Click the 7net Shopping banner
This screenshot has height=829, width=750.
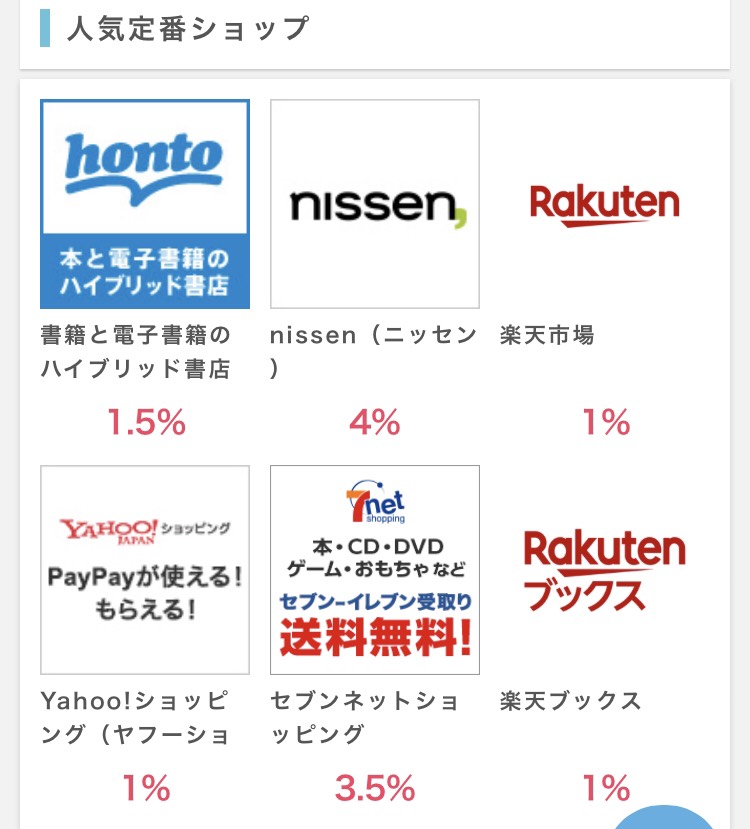[x=374, y=569]
